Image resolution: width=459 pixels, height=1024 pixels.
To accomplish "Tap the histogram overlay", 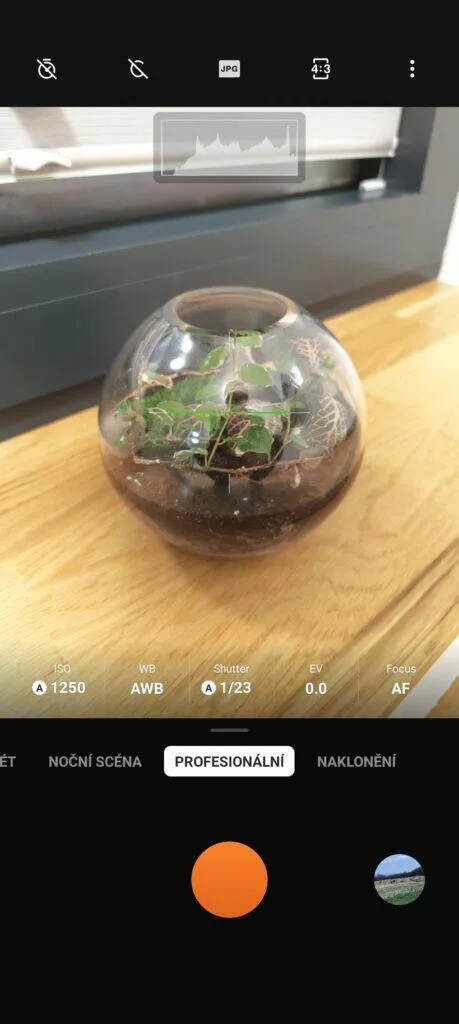I will (x=229, y=147).
